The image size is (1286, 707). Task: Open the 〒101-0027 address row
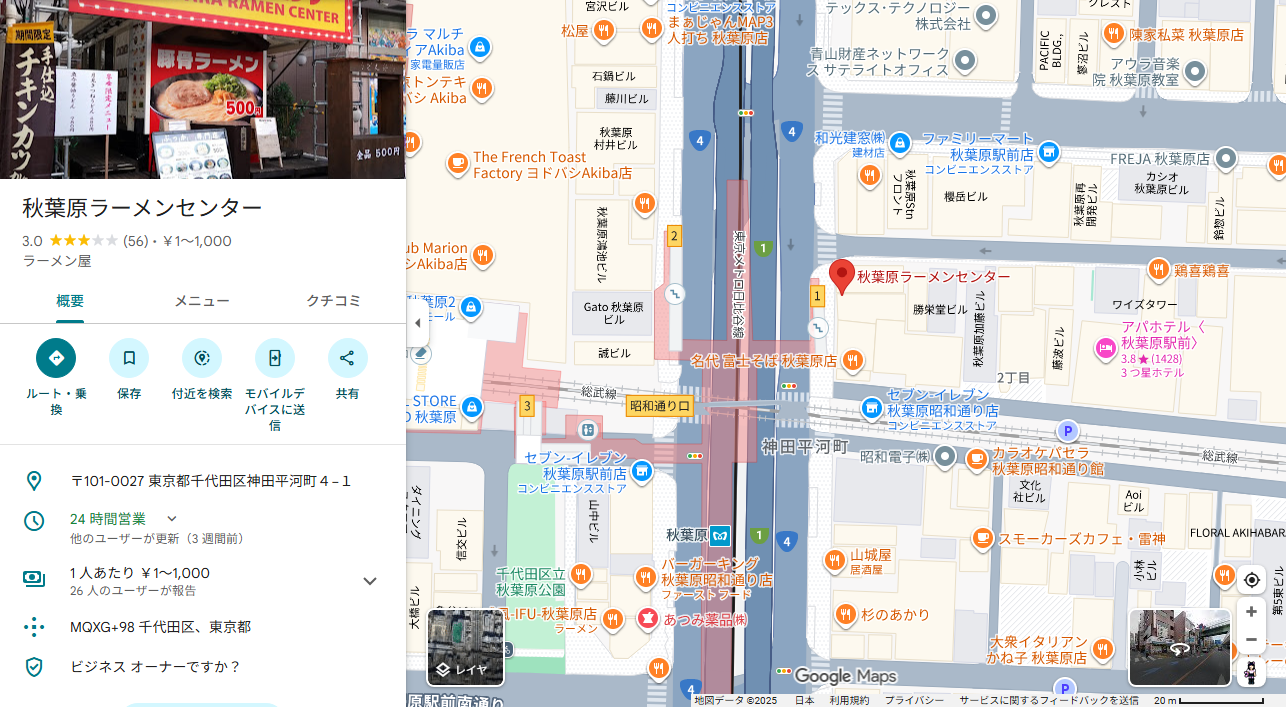coord(210,481)
